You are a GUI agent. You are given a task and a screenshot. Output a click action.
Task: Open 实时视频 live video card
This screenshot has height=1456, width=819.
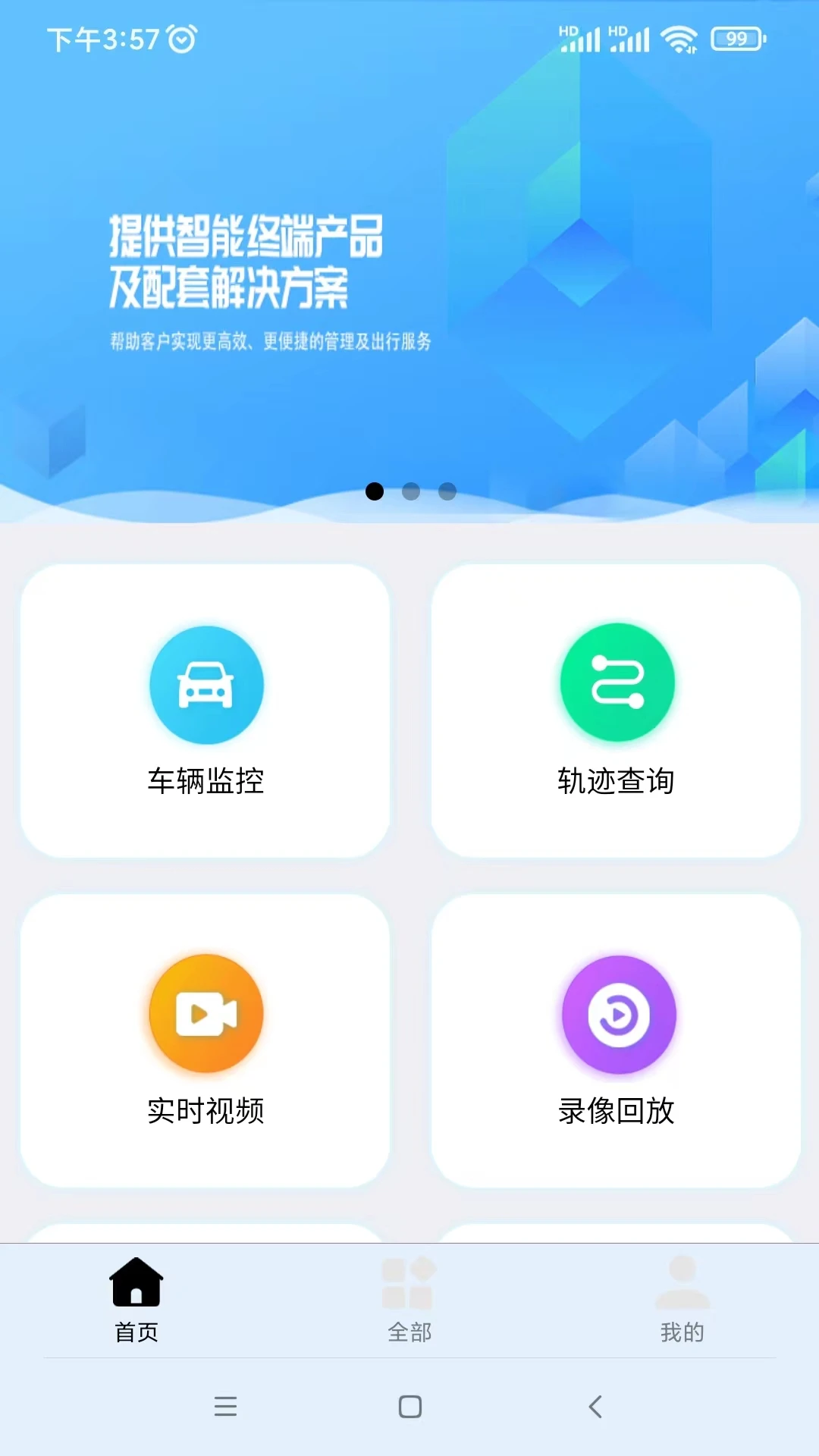[x=205, y=1040]
